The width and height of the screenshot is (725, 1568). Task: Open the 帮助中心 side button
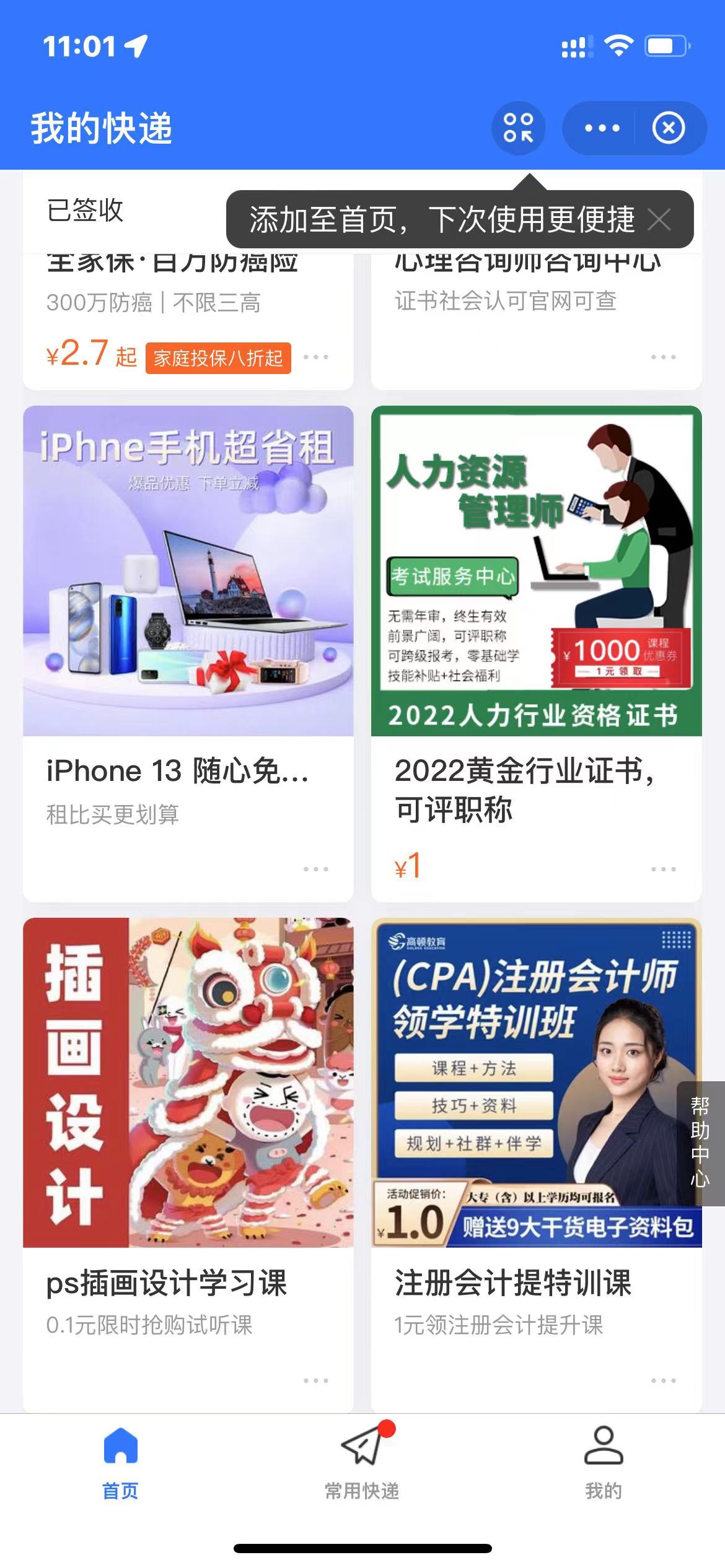pyautogui.click(x=700, y=1143)
